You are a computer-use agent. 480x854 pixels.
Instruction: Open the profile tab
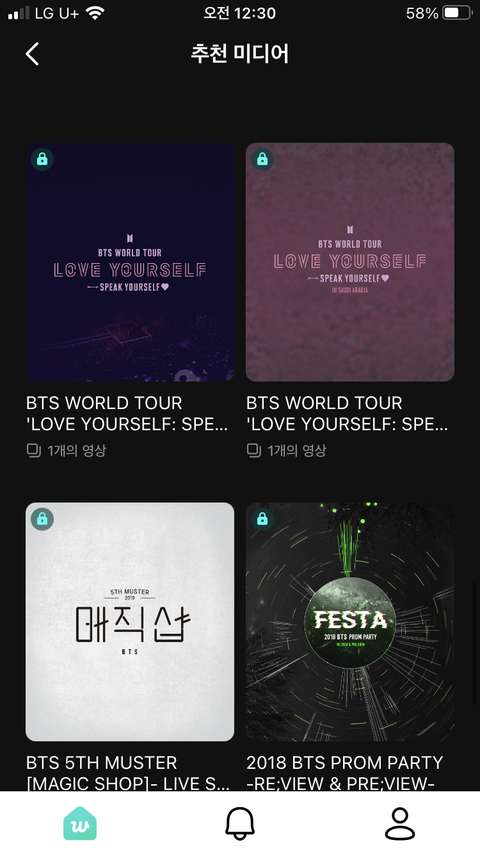coord(400,824)
